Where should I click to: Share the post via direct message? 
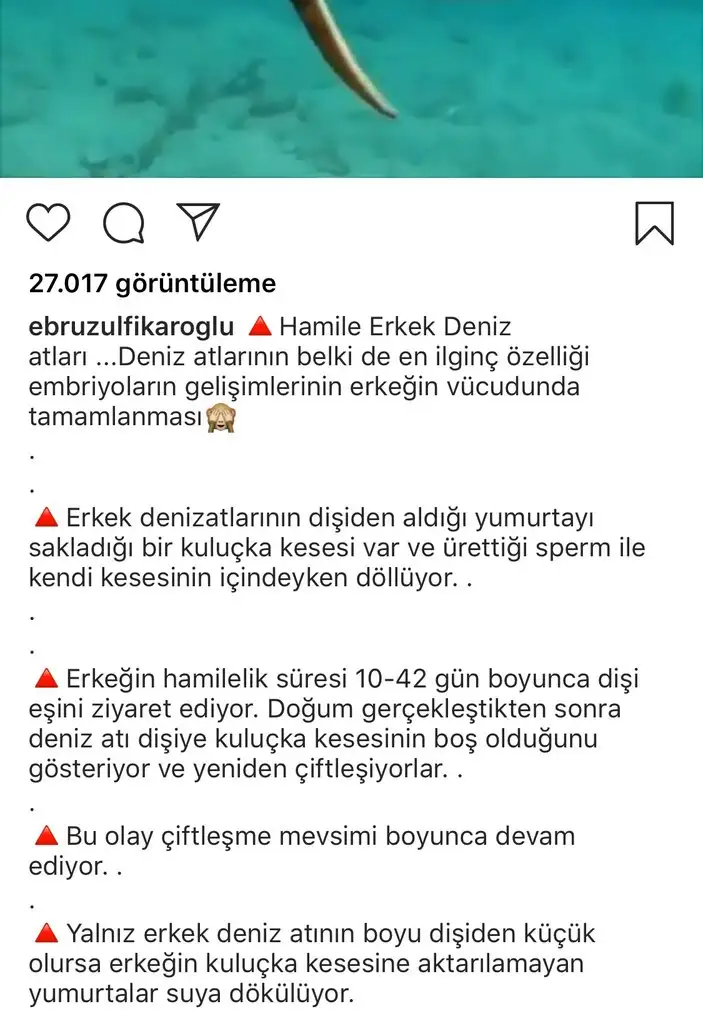(198, 221)
